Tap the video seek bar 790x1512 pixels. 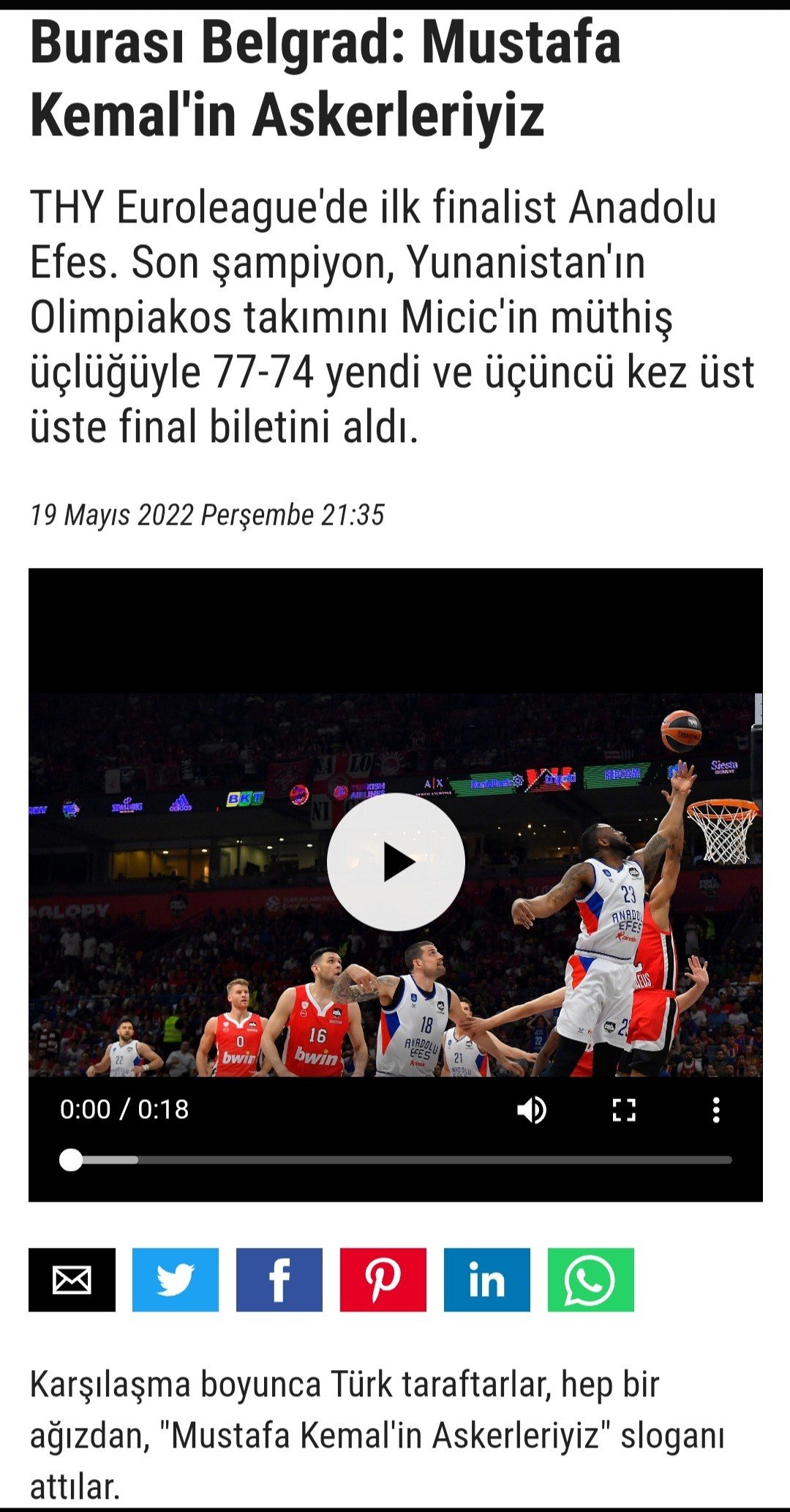click(x=396, y=1160)
